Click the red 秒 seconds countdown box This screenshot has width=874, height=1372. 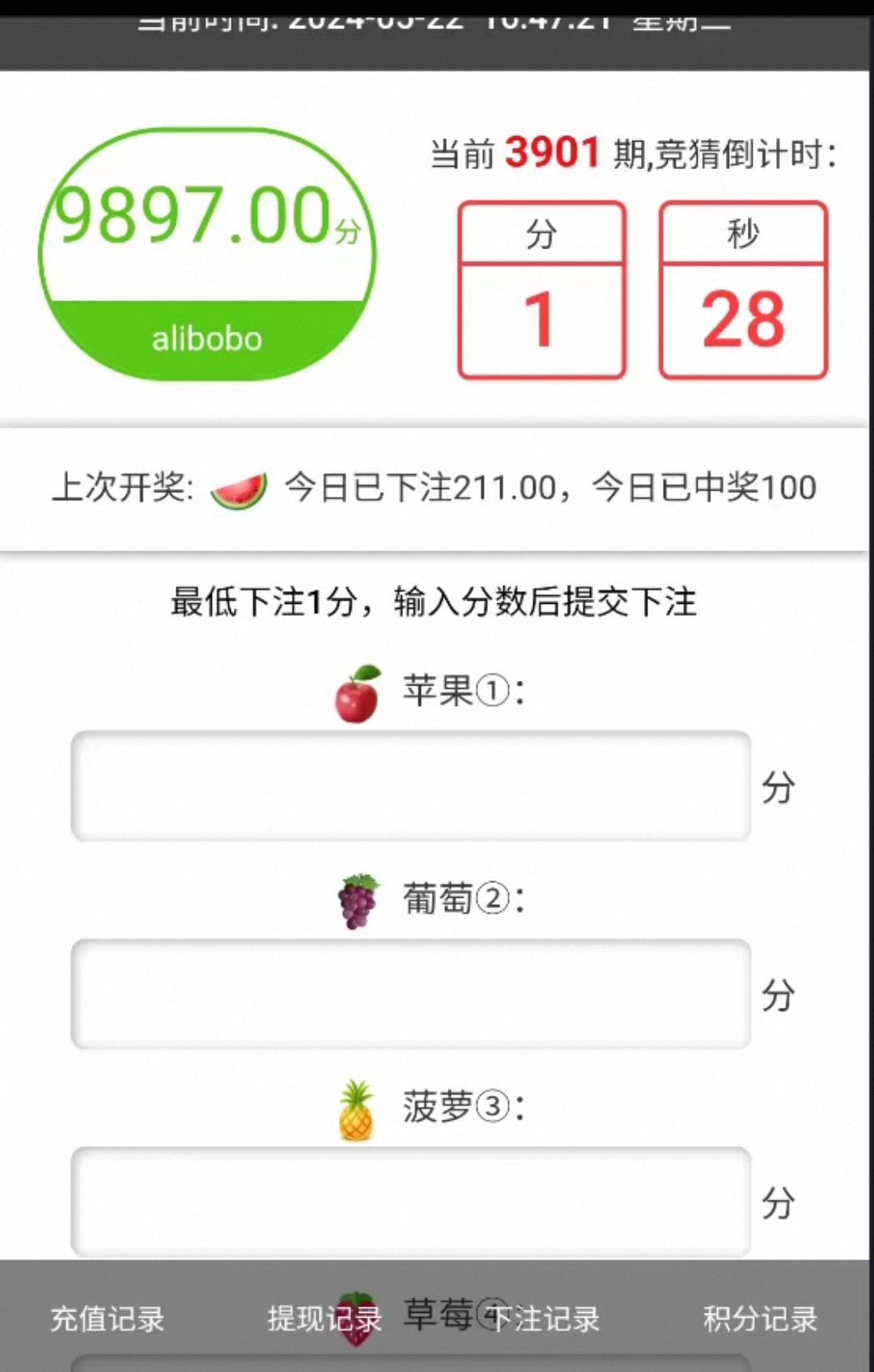(x=742, y=291)
